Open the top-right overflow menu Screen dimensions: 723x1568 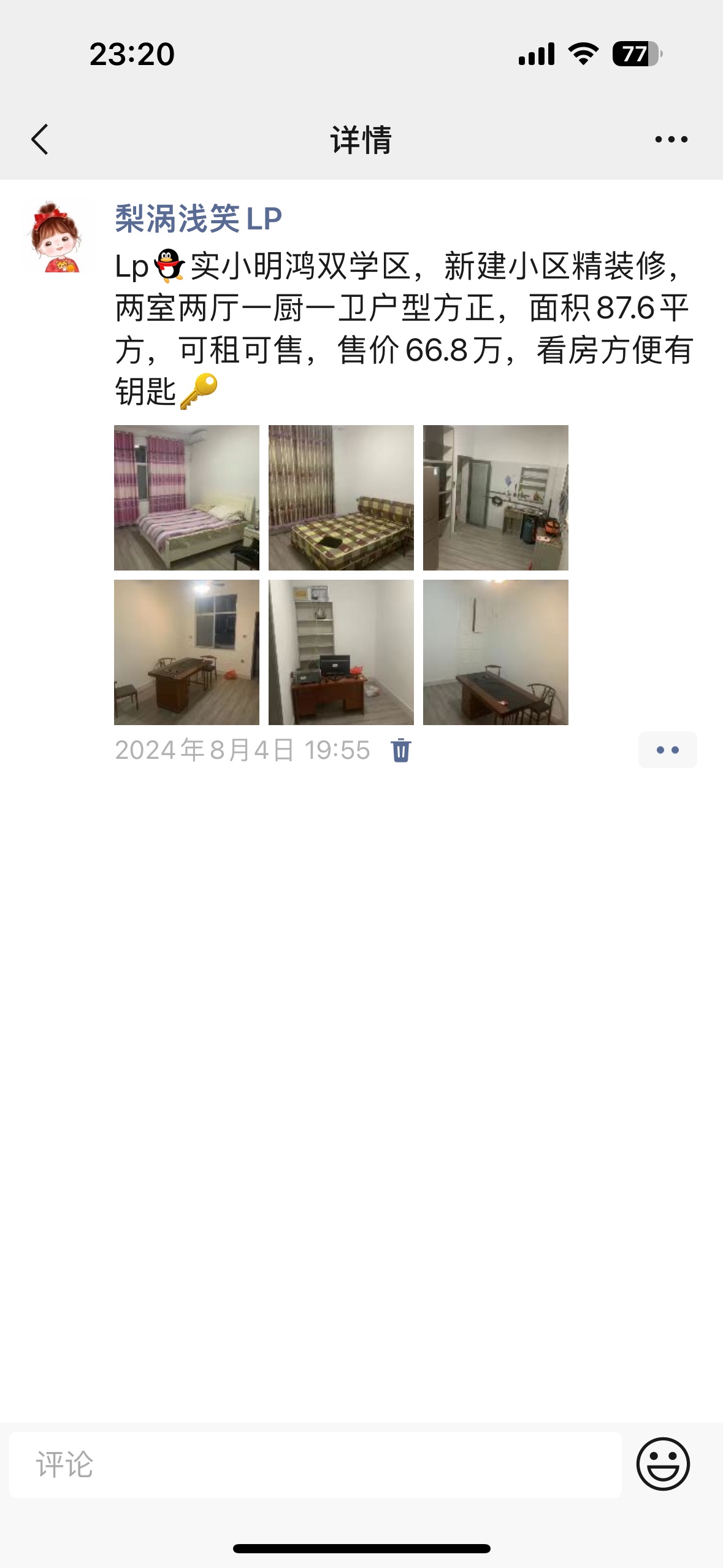[671, 140]
